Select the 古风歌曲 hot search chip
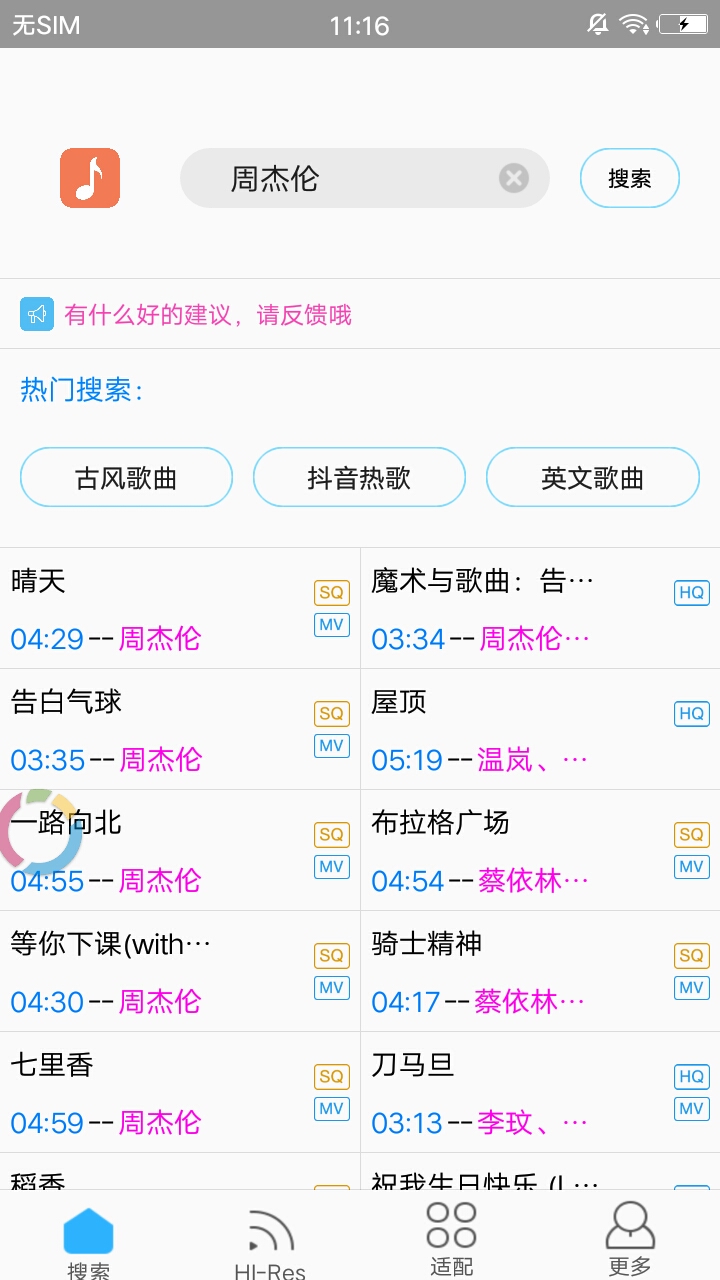This screenshot has height=1280, width=720. (x=126, y=478)
